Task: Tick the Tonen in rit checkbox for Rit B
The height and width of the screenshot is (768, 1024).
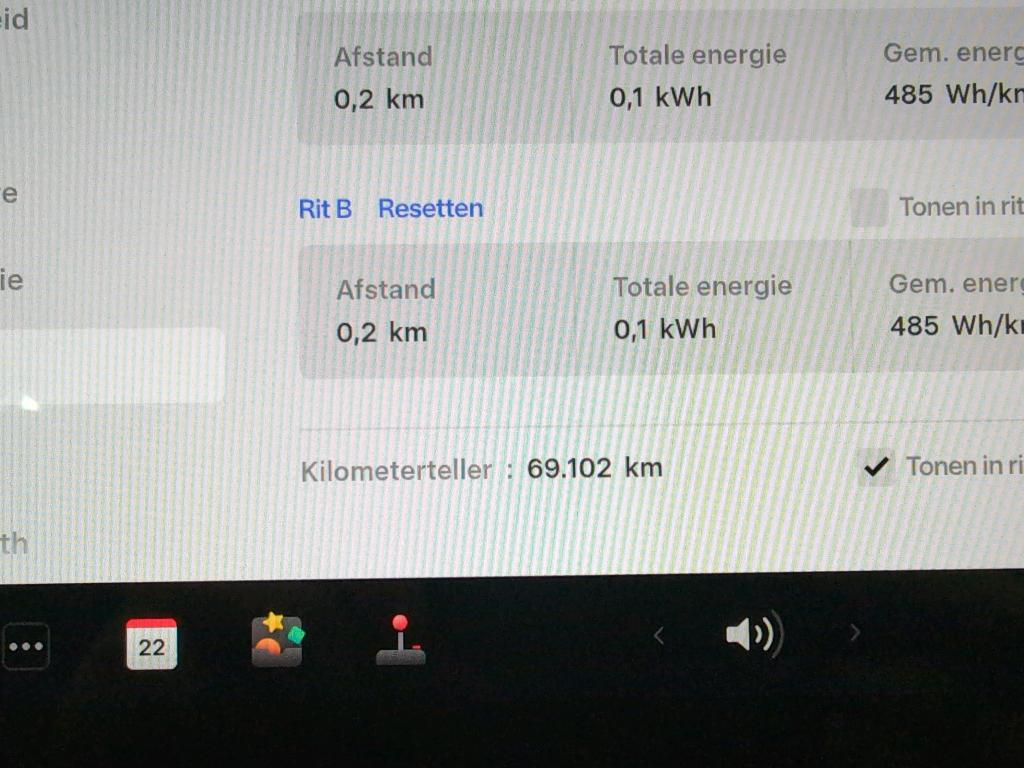Action: [868, 208]
